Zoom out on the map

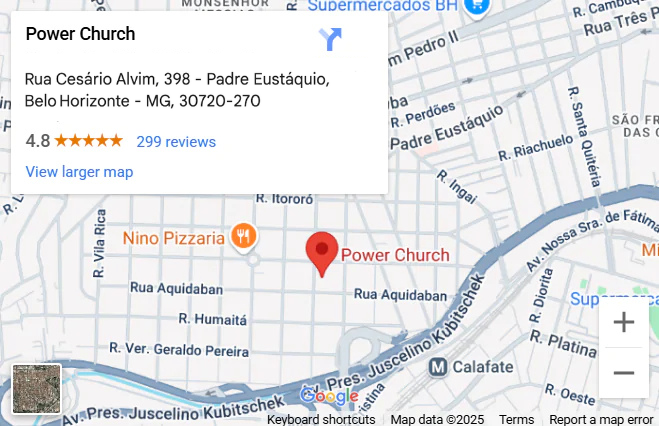(x=623, y=373)
